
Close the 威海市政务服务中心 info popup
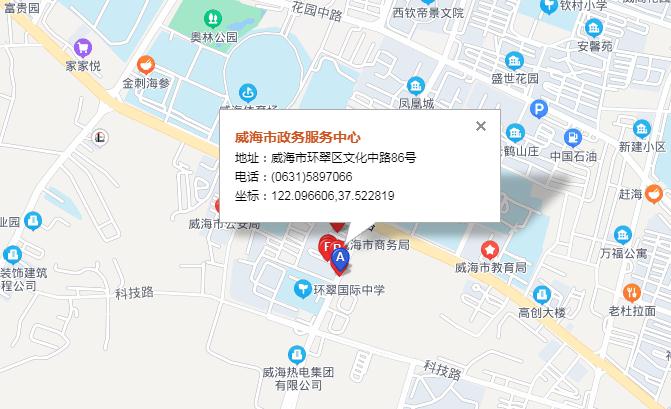[x=481, y=126]
